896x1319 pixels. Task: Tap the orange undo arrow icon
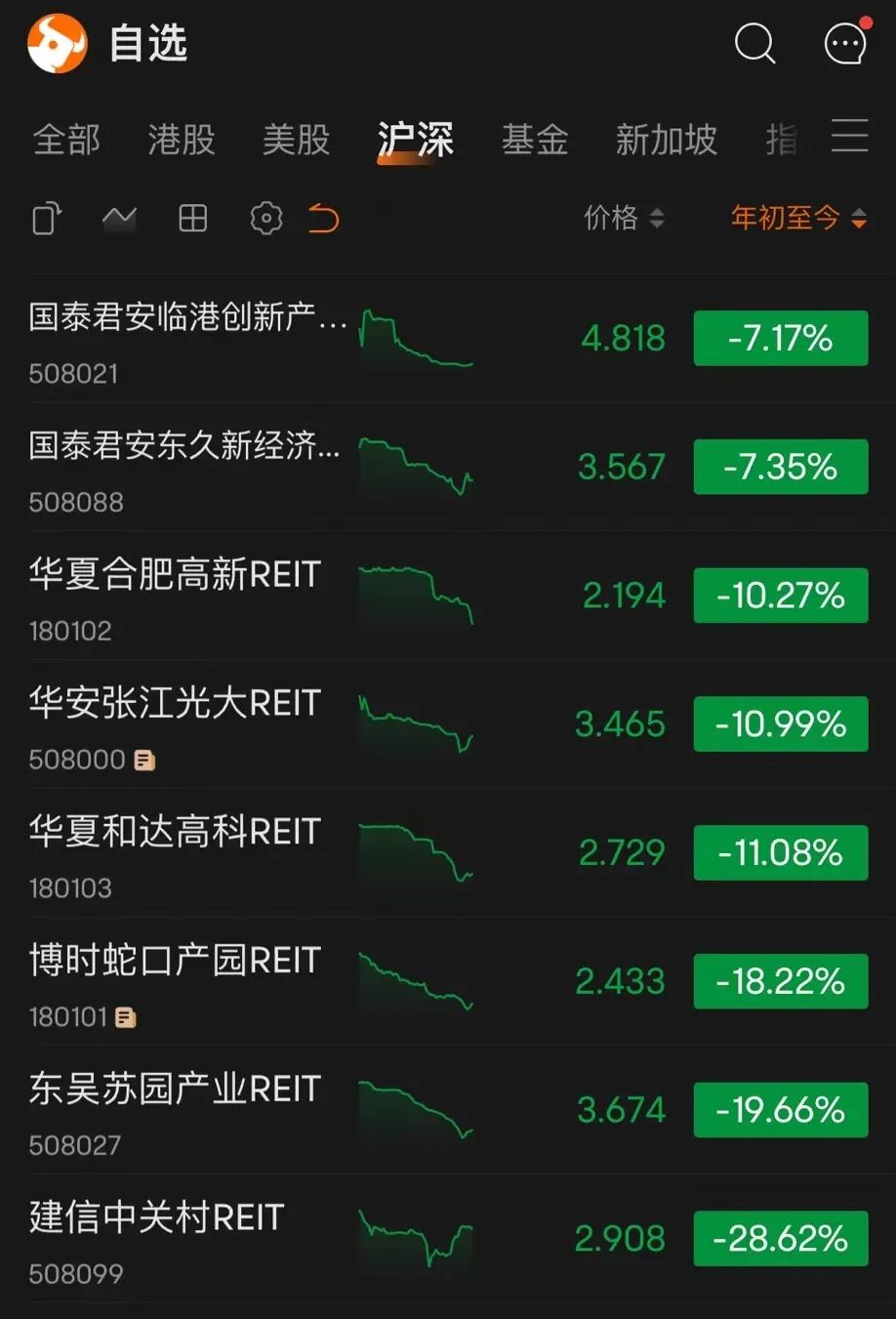(x=324, y=218)
